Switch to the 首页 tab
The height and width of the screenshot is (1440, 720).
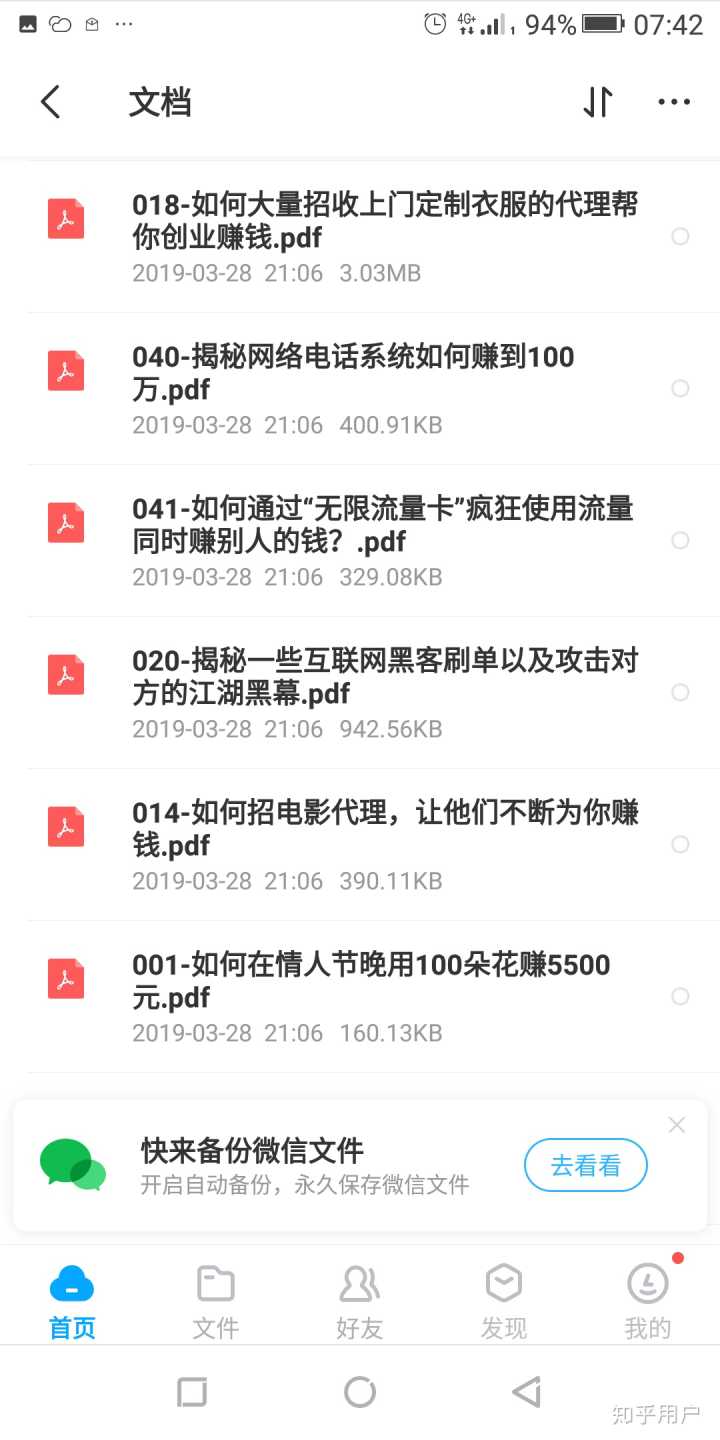72,1300
